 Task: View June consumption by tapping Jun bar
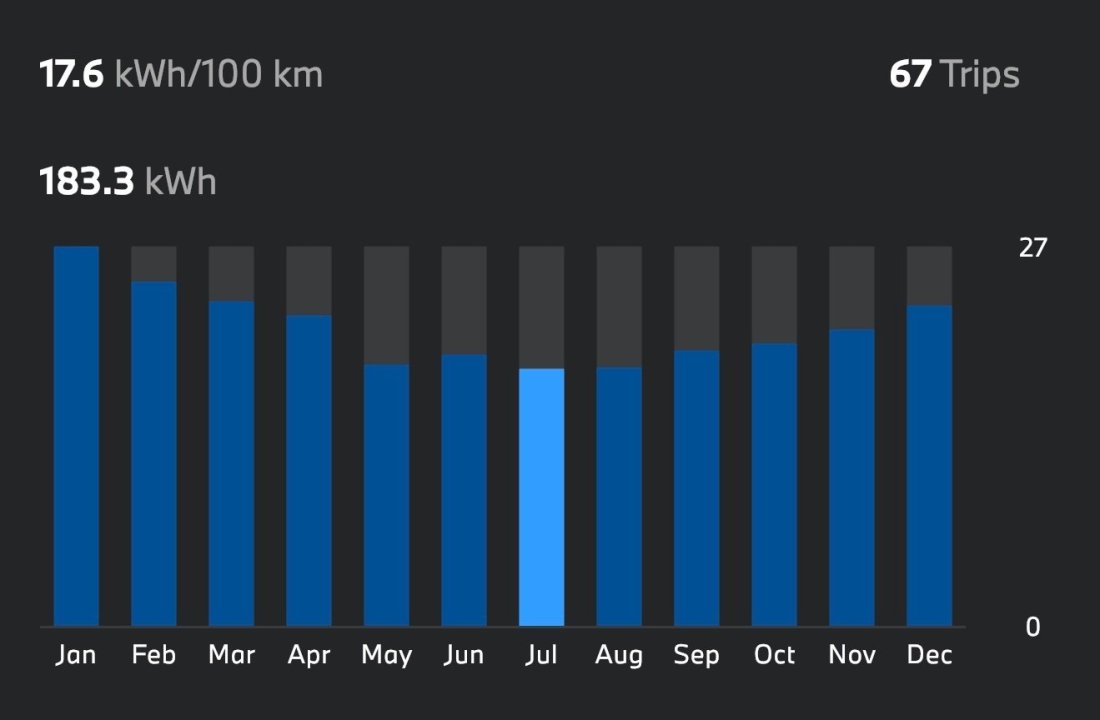(x=464, y=490)
